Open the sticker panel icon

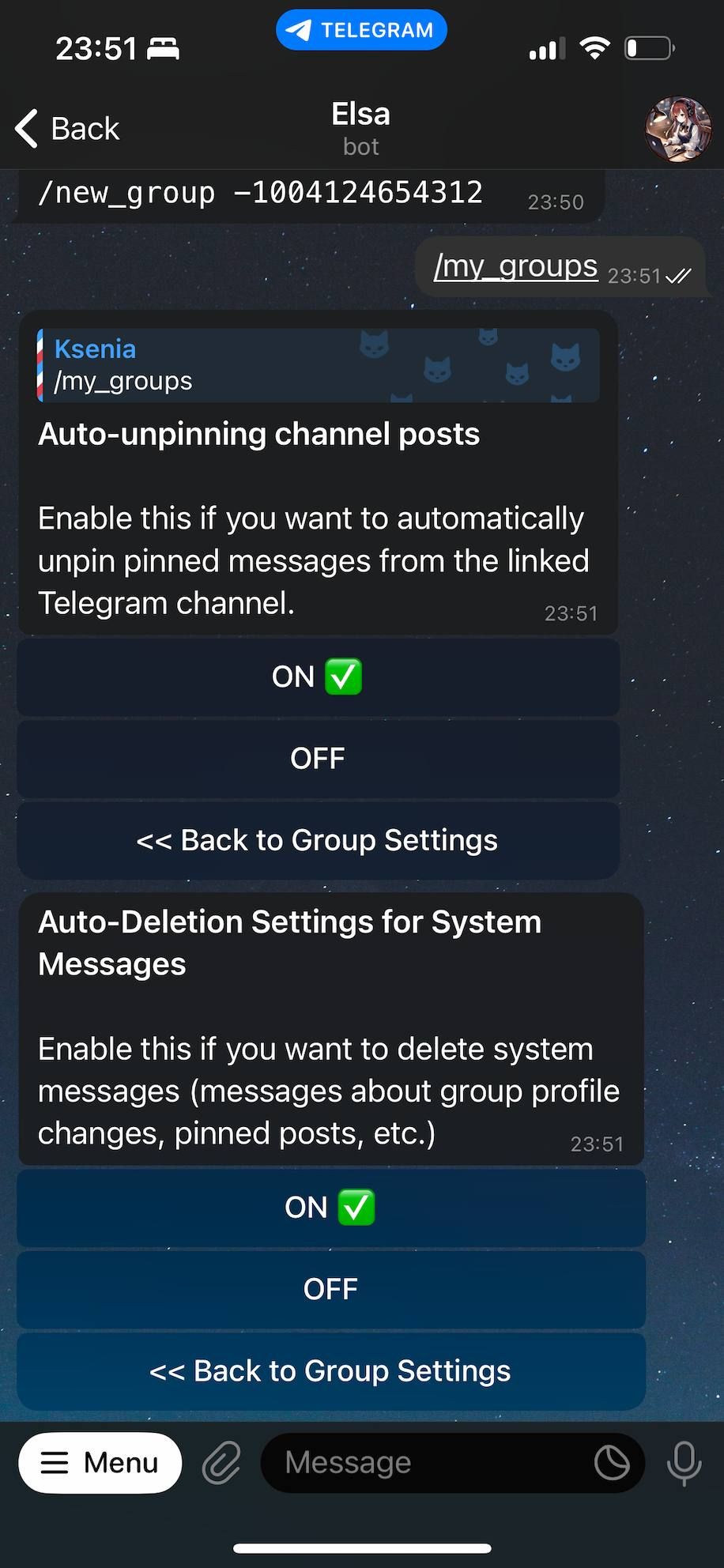pos(612,1463)
